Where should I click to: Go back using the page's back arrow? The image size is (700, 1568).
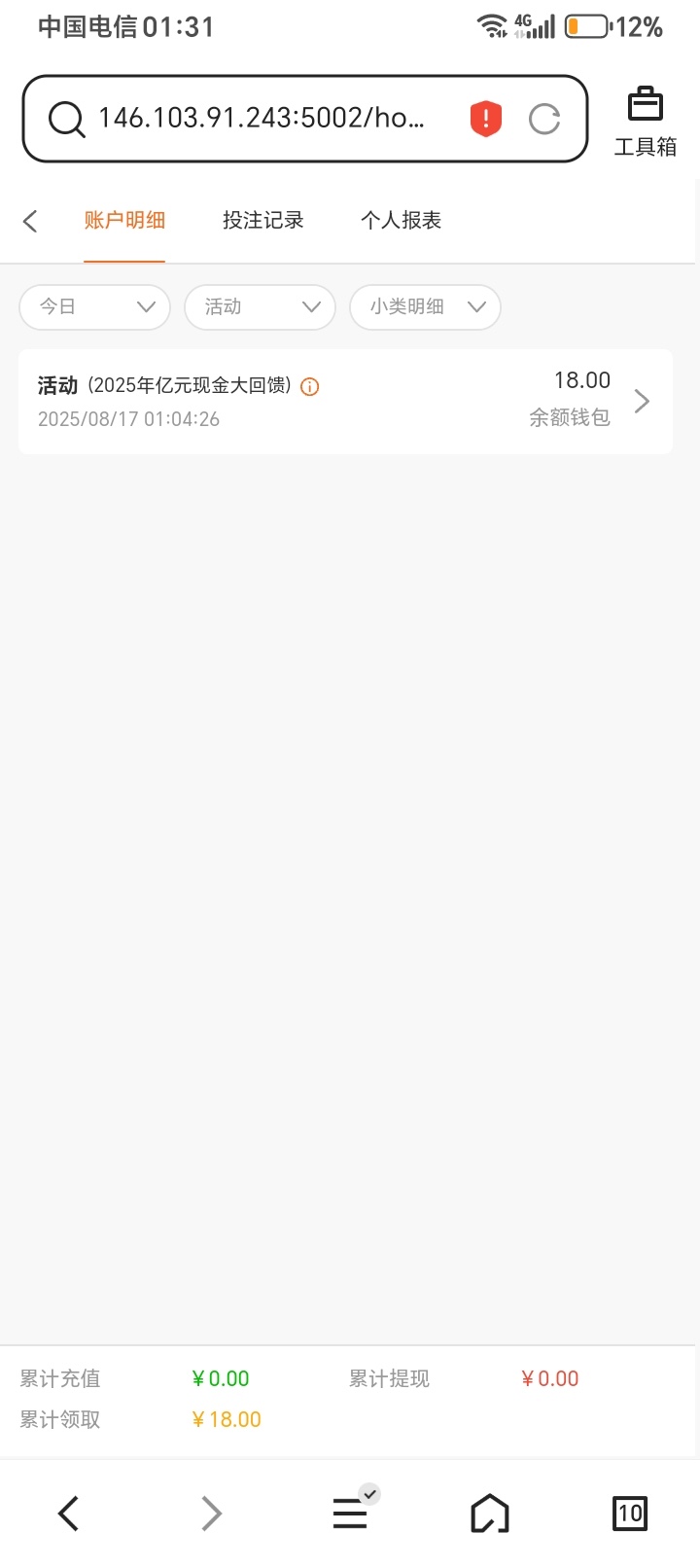pos(31,221)
